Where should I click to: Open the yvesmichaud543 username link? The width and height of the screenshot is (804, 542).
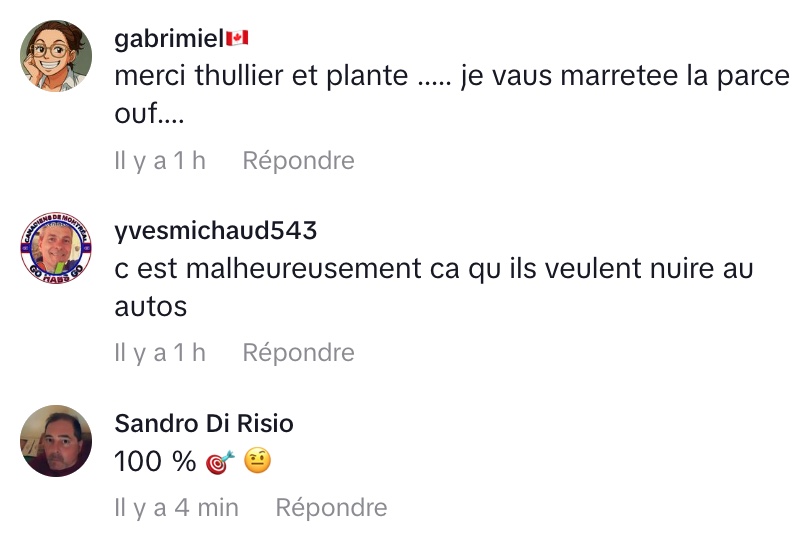(216, 231)
